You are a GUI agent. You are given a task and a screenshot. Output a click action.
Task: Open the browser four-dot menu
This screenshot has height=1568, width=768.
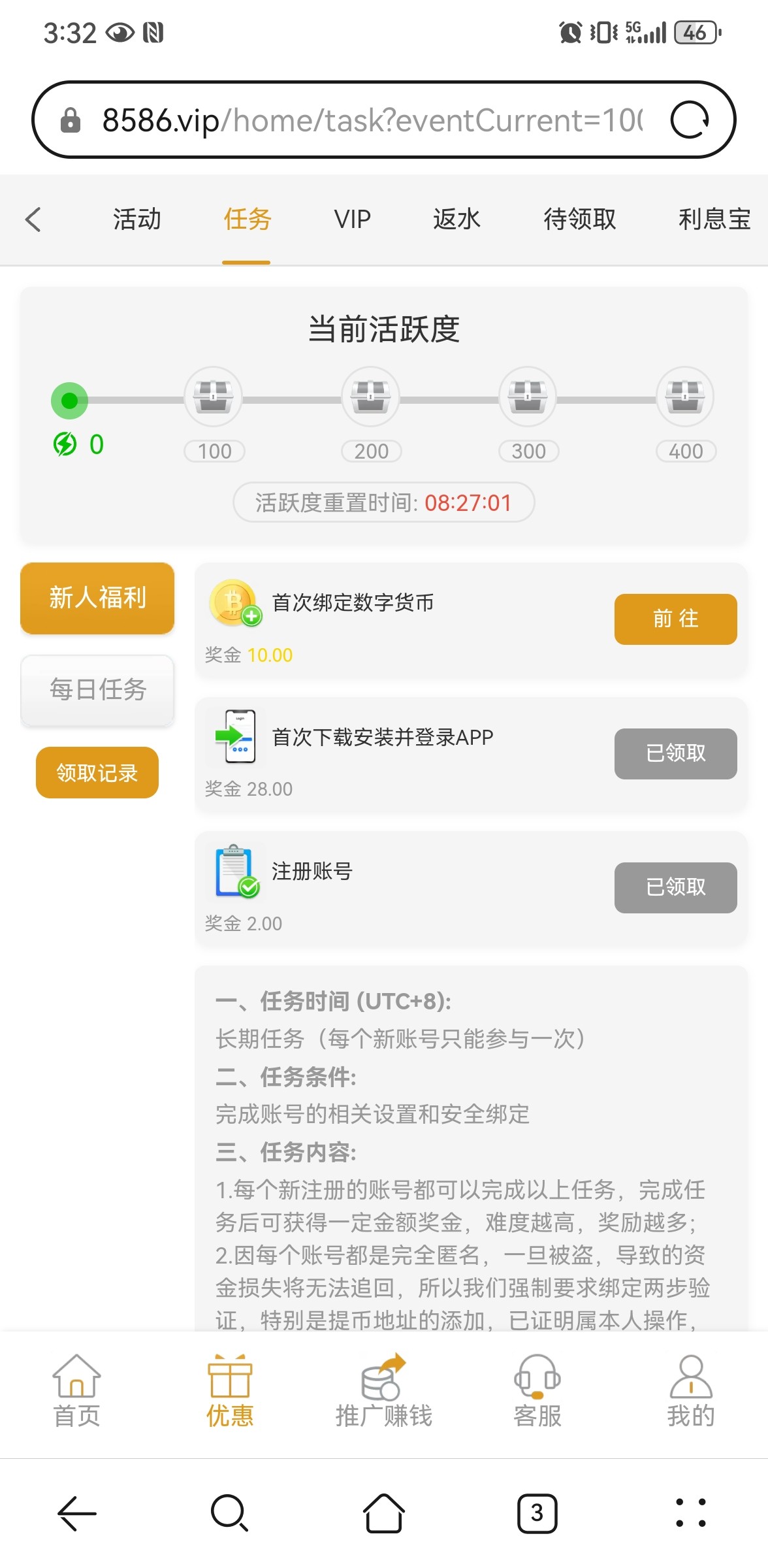[x=690, y=1512]
